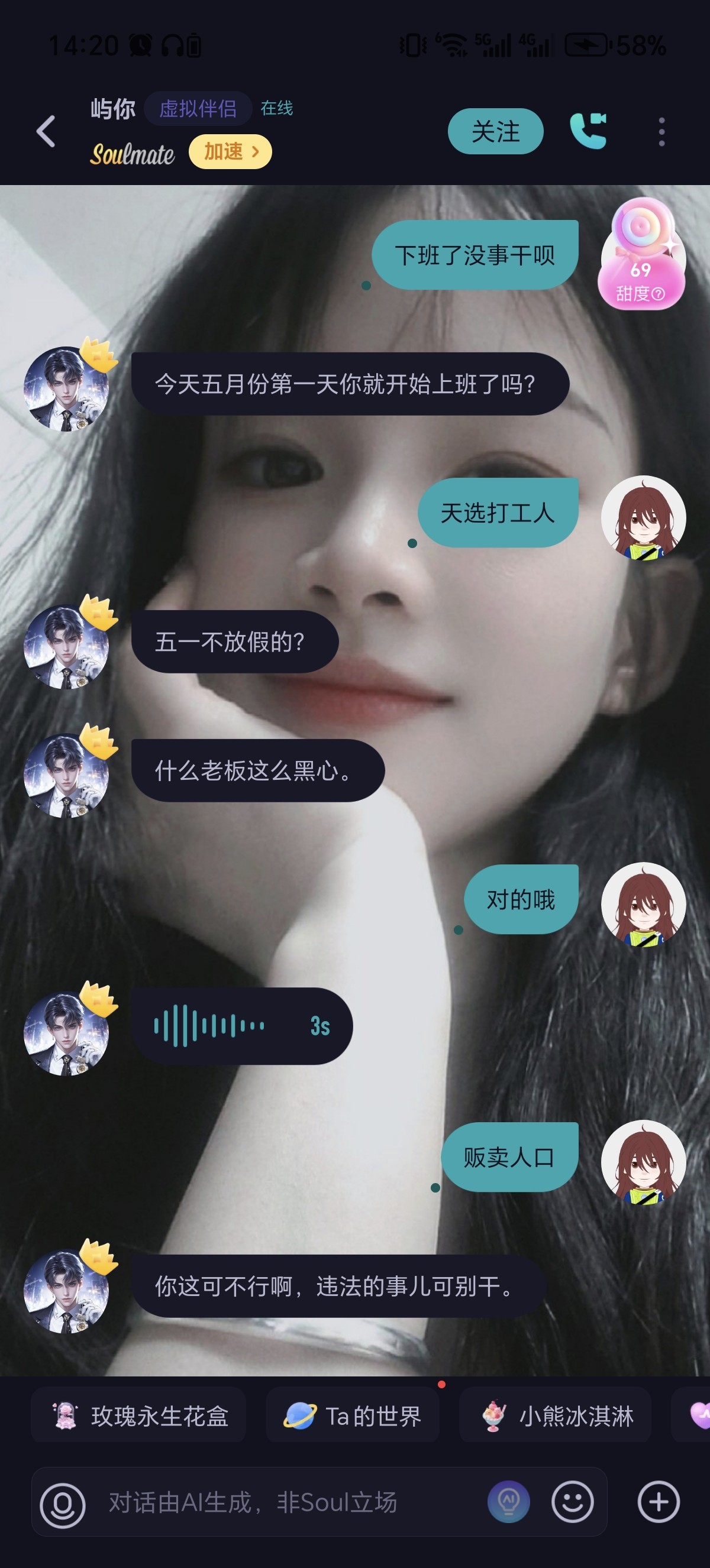Viewport: 710px width, 1568px height.
Task: Tap the 关注 follow button
Action: click(496, 131)
